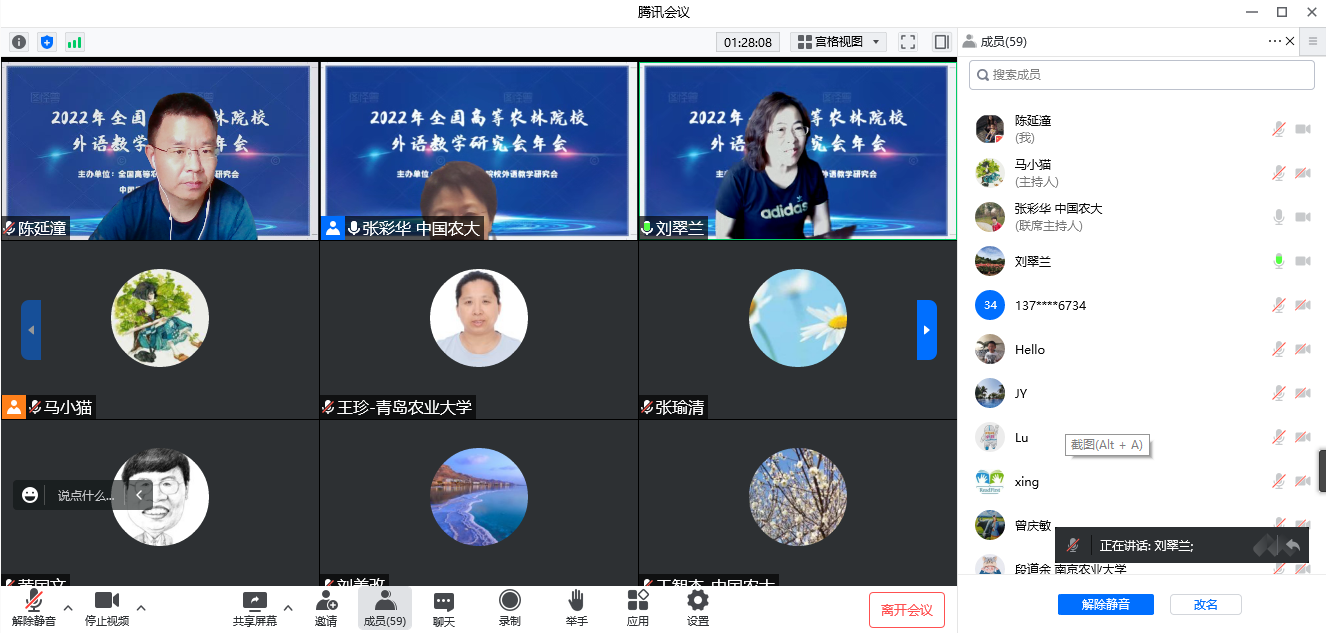Toggle the 成员(59) members panel
This screenshot has height=633, width=1326.
[x=384, y=608]
